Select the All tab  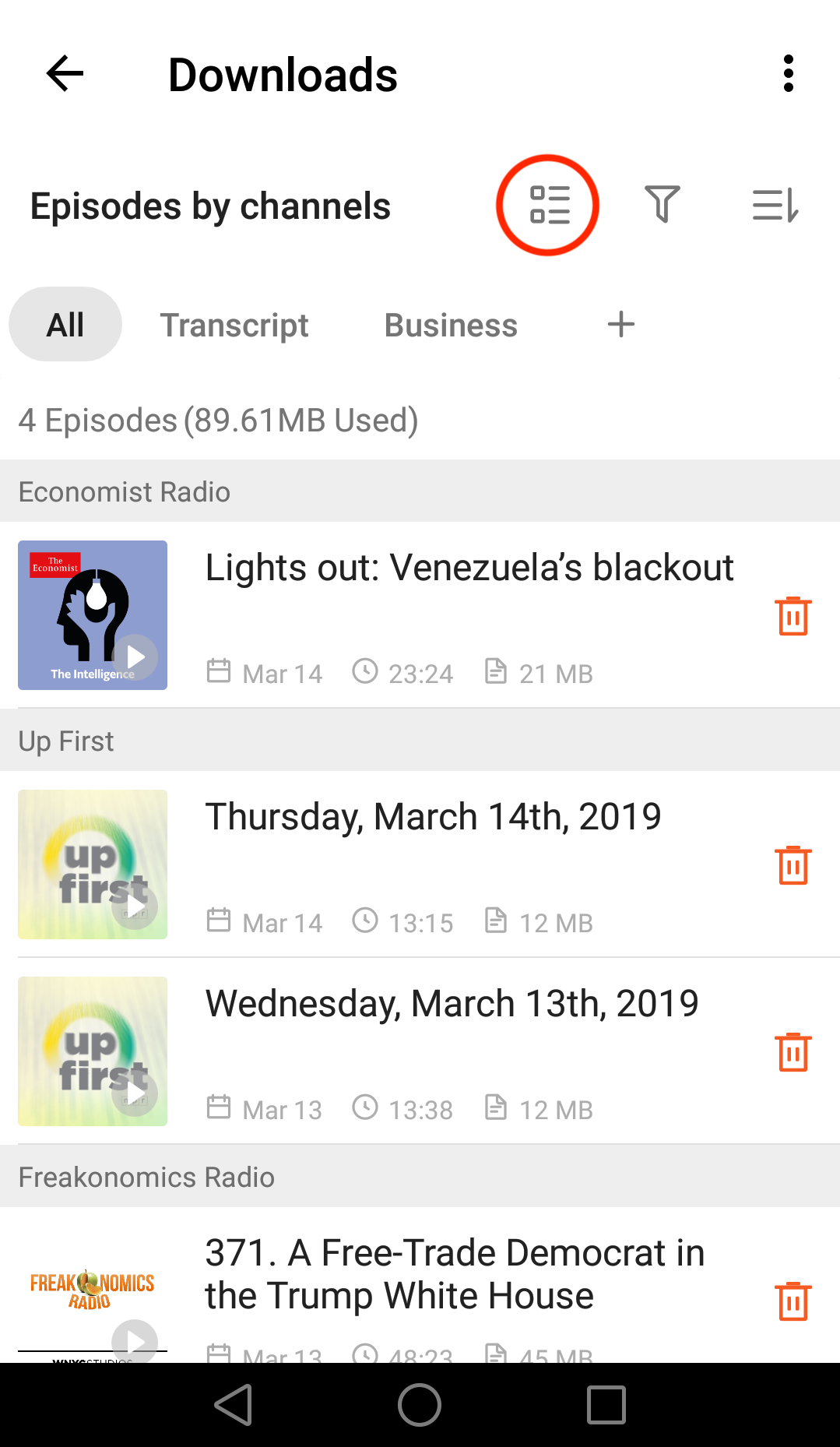[x=65, y=325]
